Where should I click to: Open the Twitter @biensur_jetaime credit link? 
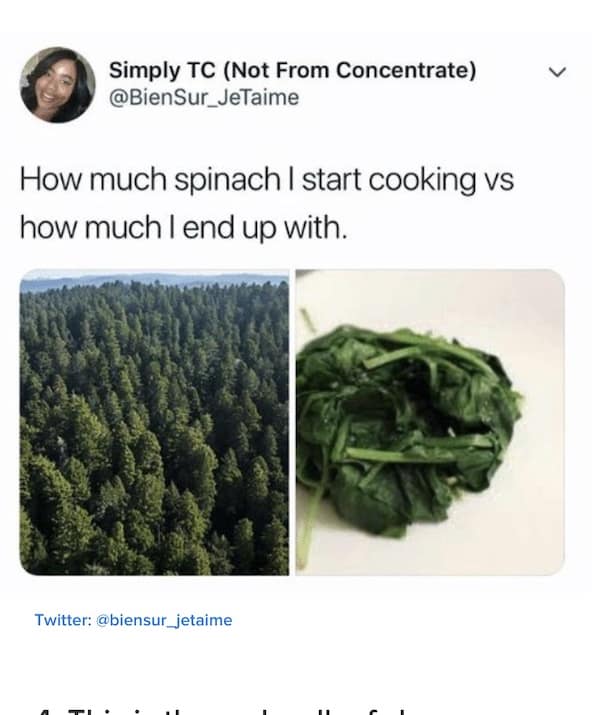tap(133, 620)
